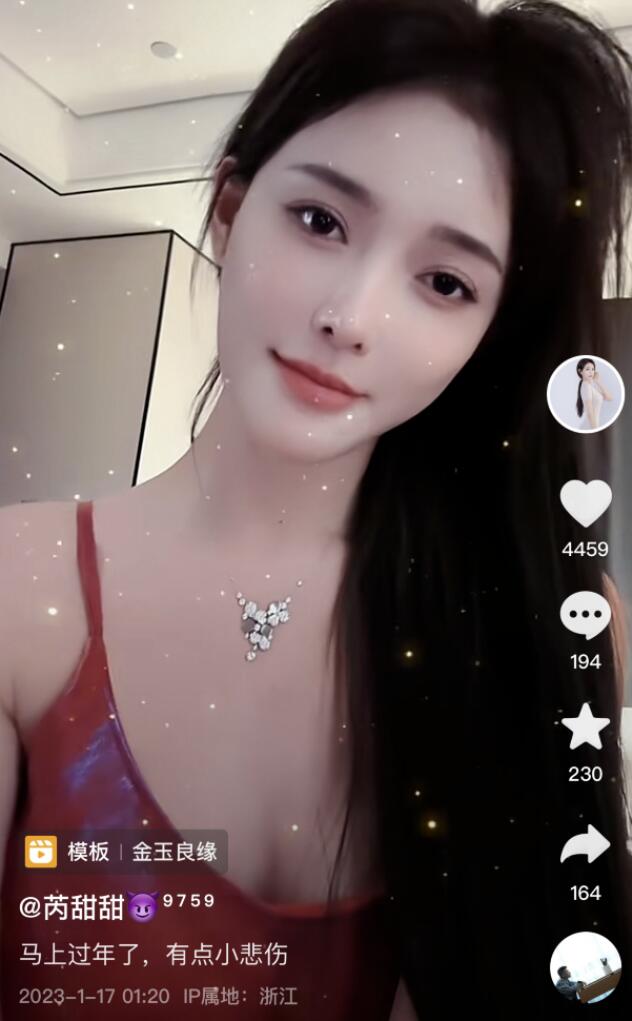Open the creator's round profile avatar
This screenshot has height=1021, width=632.
pyautogui.click(x=586, y=394)
